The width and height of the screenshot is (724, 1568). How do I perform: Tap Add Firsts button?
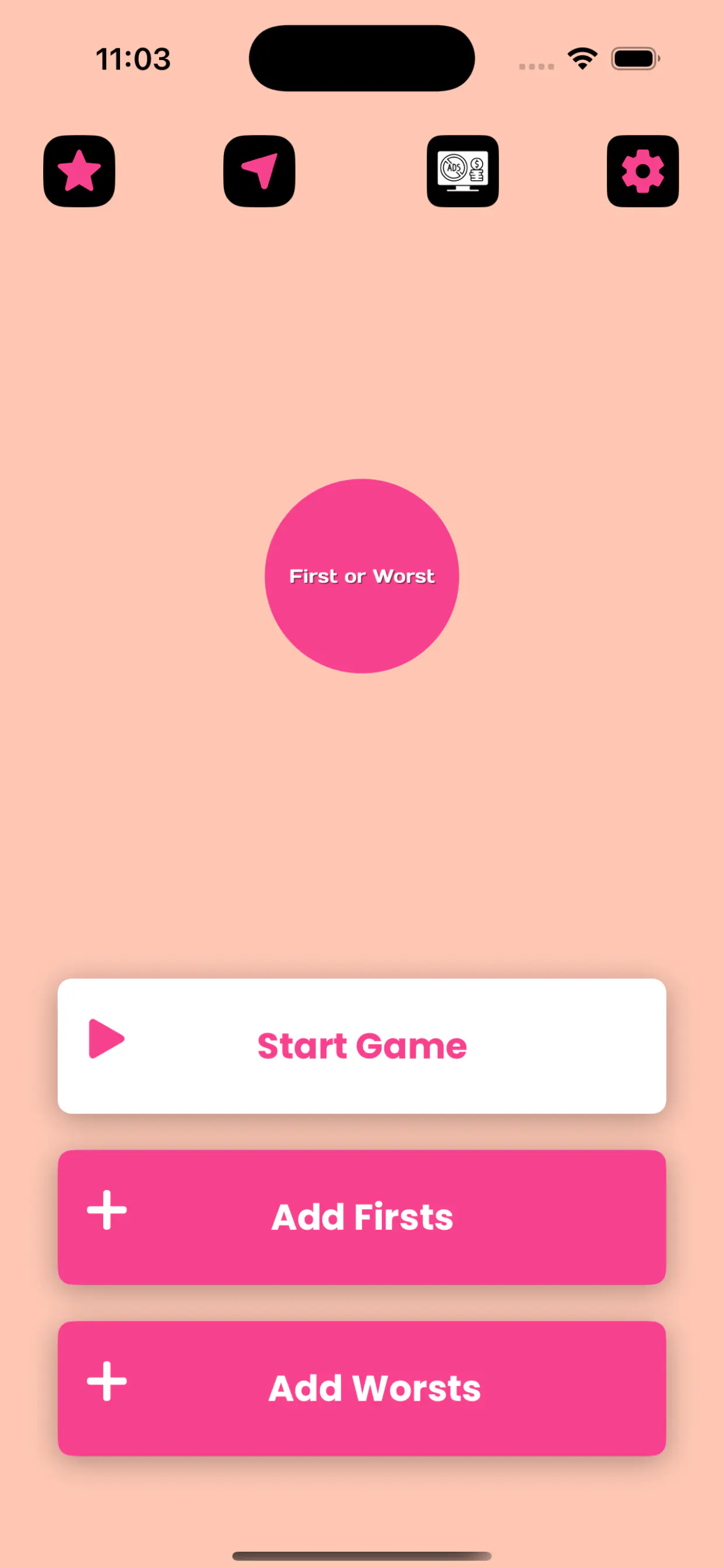pyautogui.click(x=362, y=1217)
